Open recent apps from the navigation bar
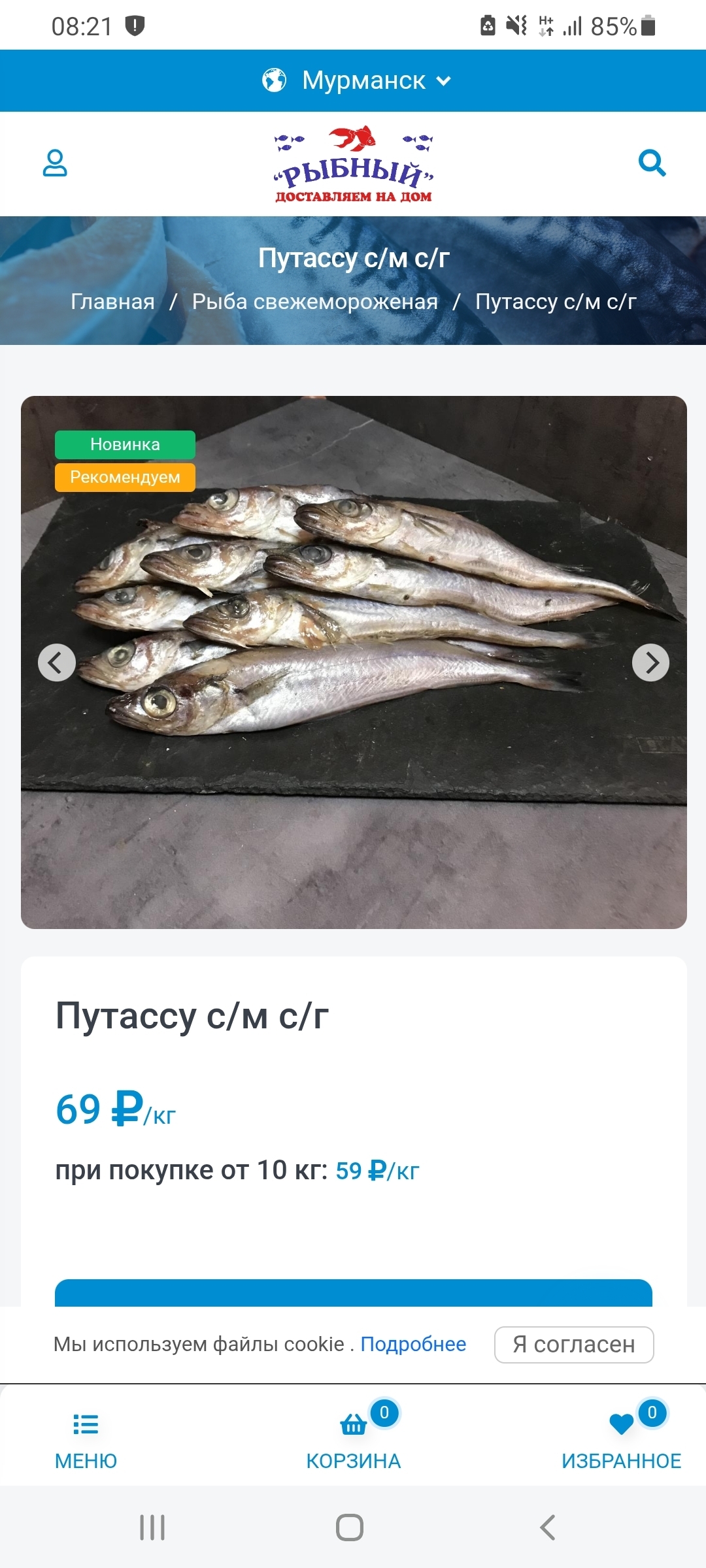 coord(152,1527)
